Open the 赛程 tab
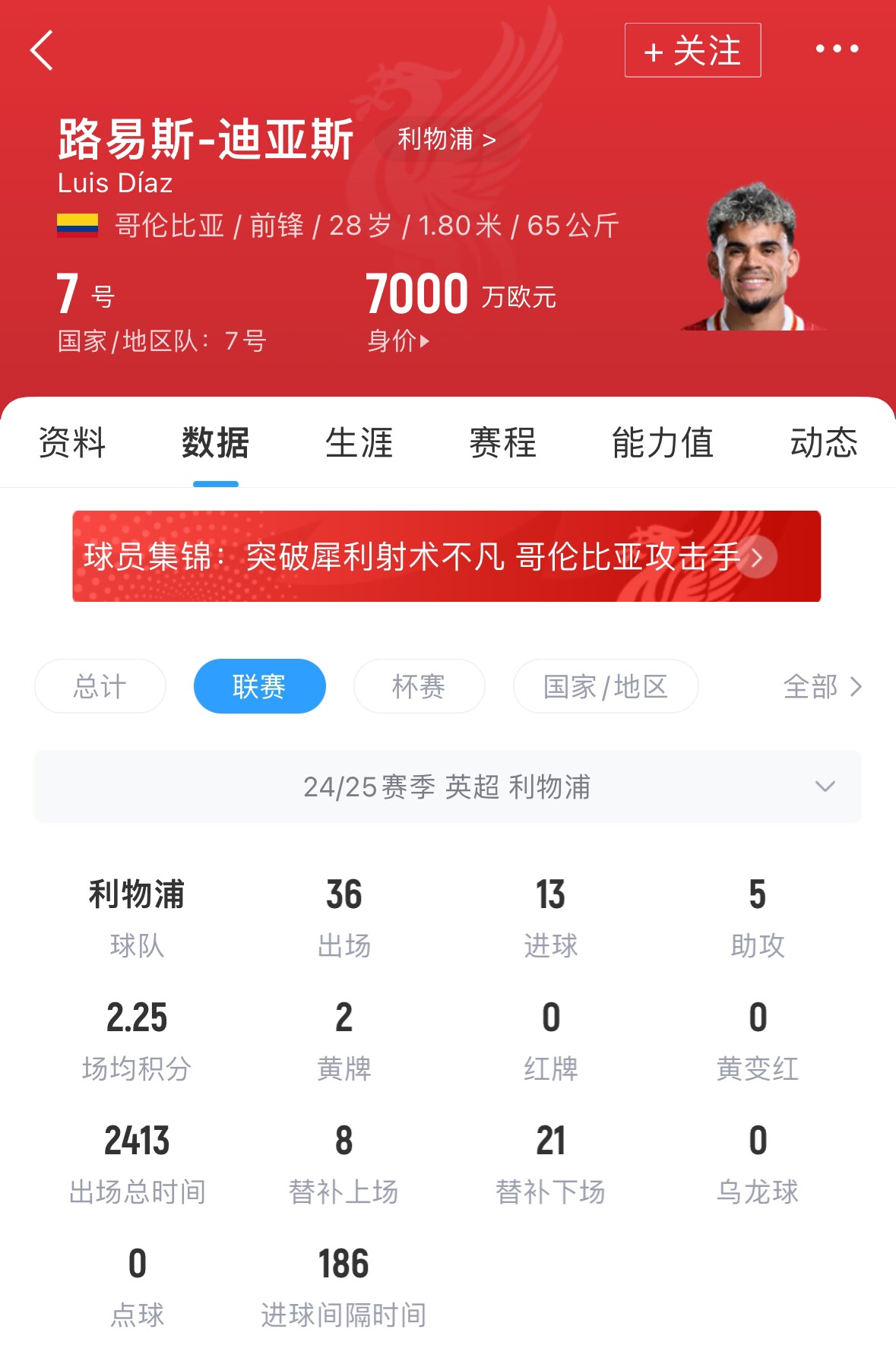 (502, 443)
